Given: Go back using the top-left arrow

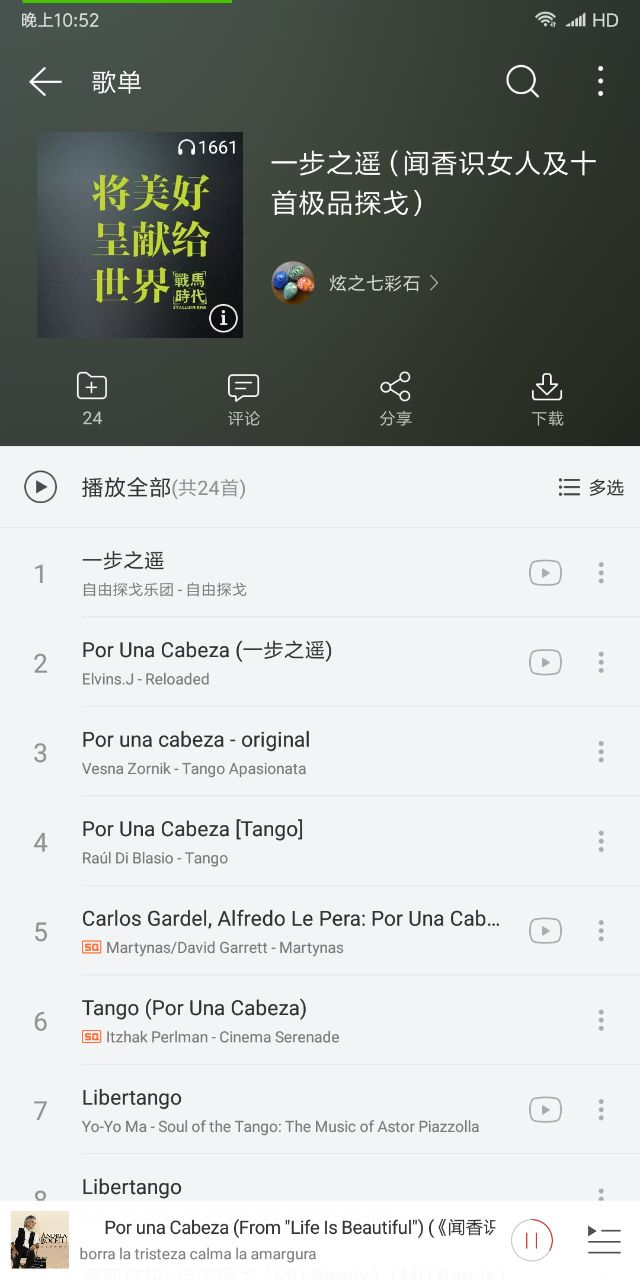Looking at the screenshot, I should pos(45,82).
